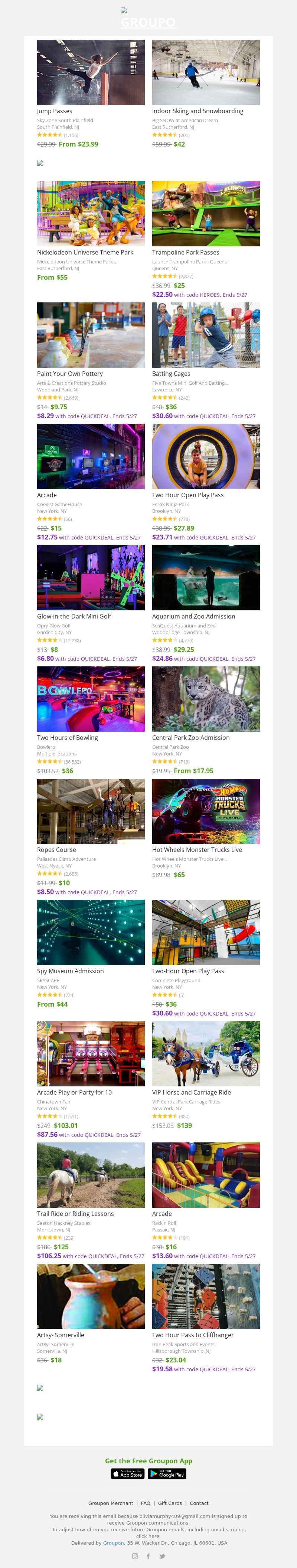Select the Two Hours of Bowling deal
This screenshot has width=297, height=1568.
coord(91,699)
